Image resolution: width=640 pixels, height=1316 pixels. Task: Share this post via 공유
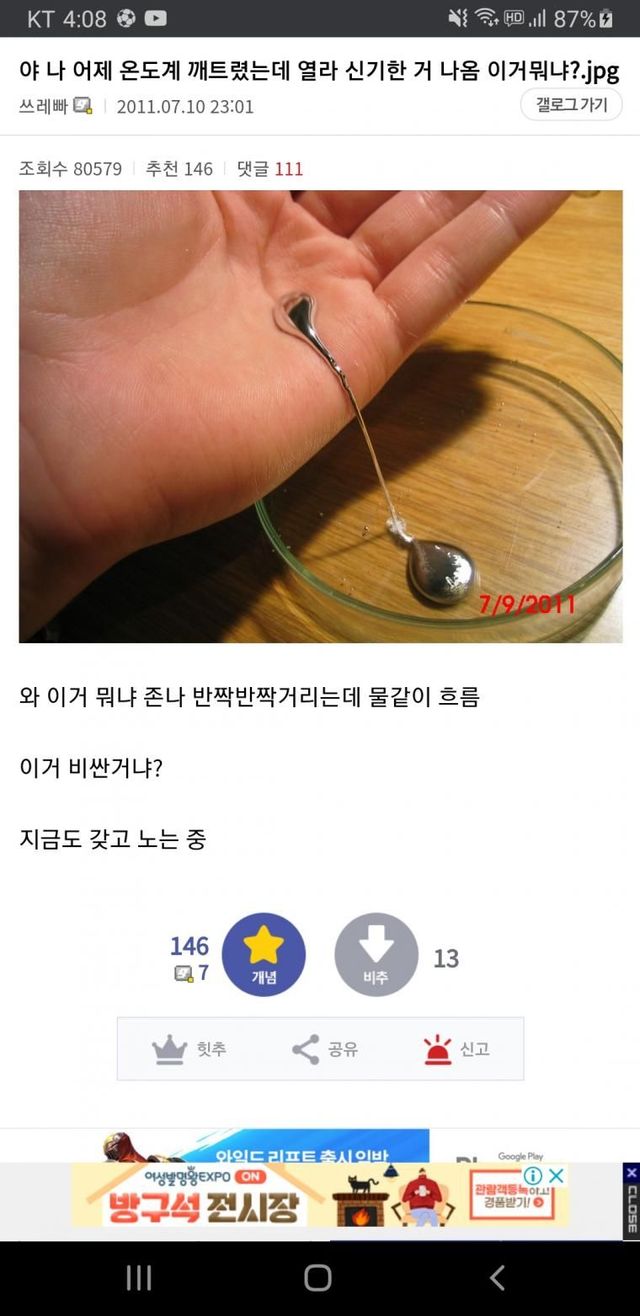[324, 1049]
